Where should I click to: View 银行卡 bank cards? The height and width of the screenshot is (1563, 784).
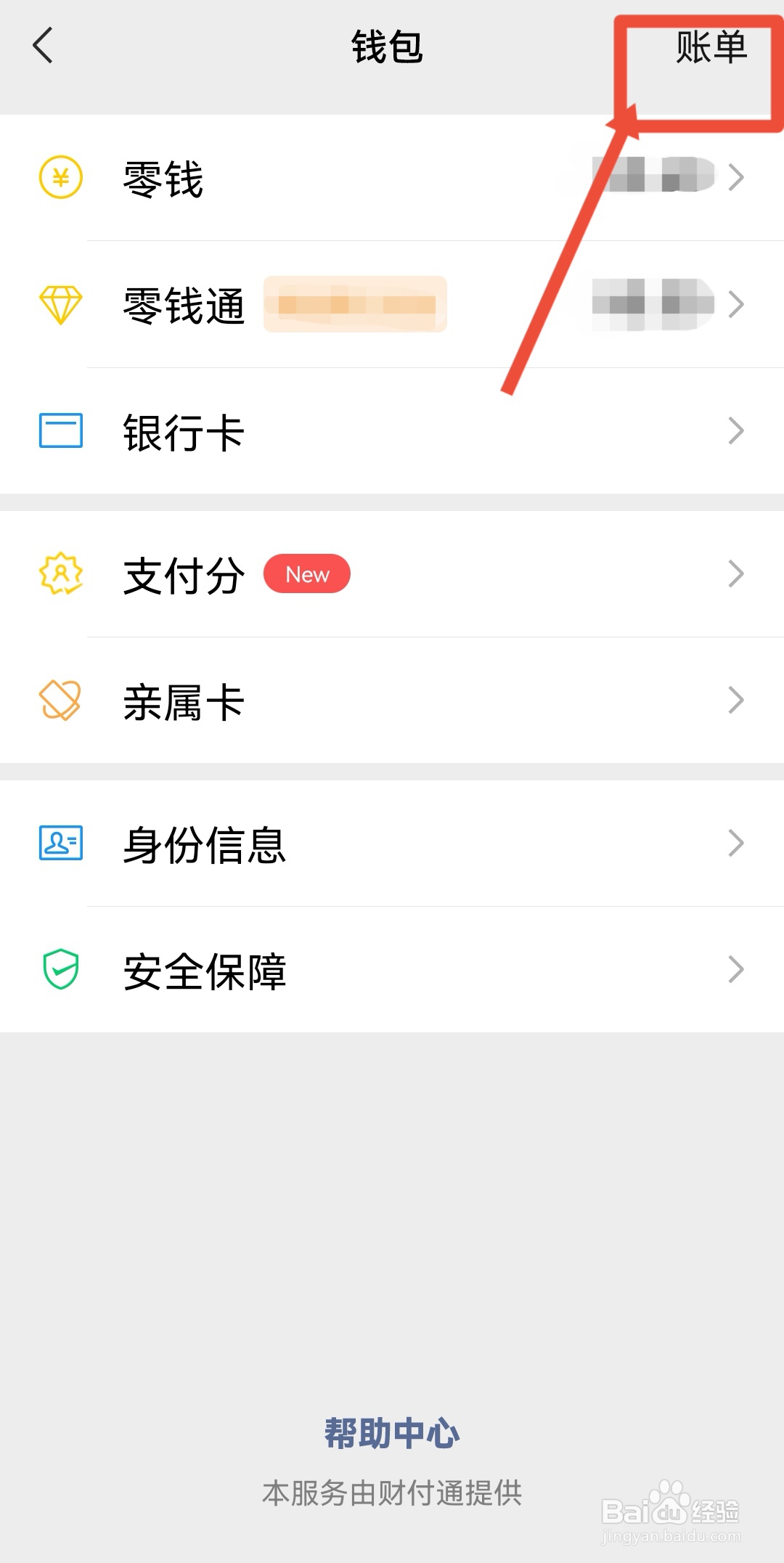[392, 431]
